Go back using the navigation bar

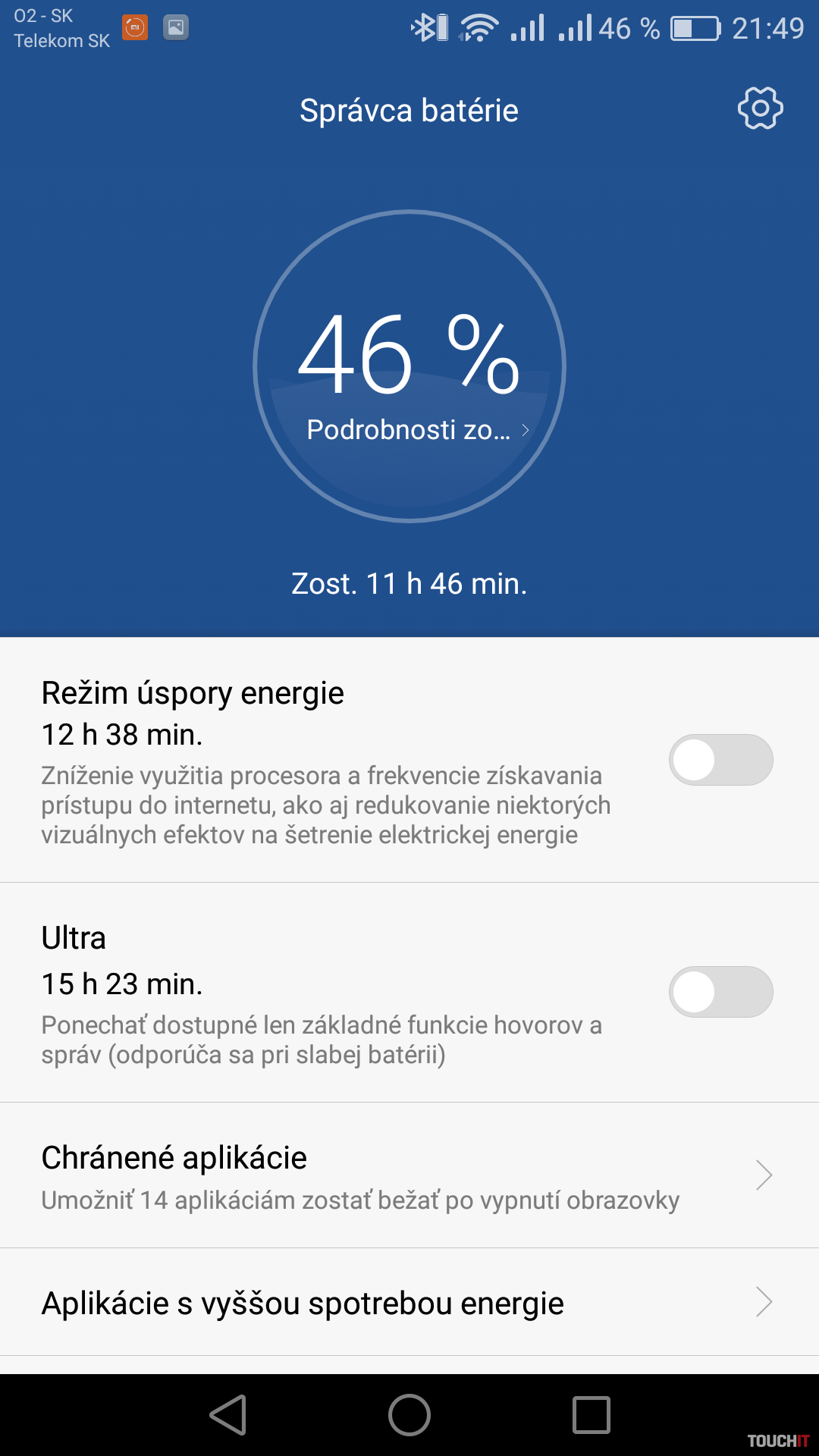pos(228,1415)
